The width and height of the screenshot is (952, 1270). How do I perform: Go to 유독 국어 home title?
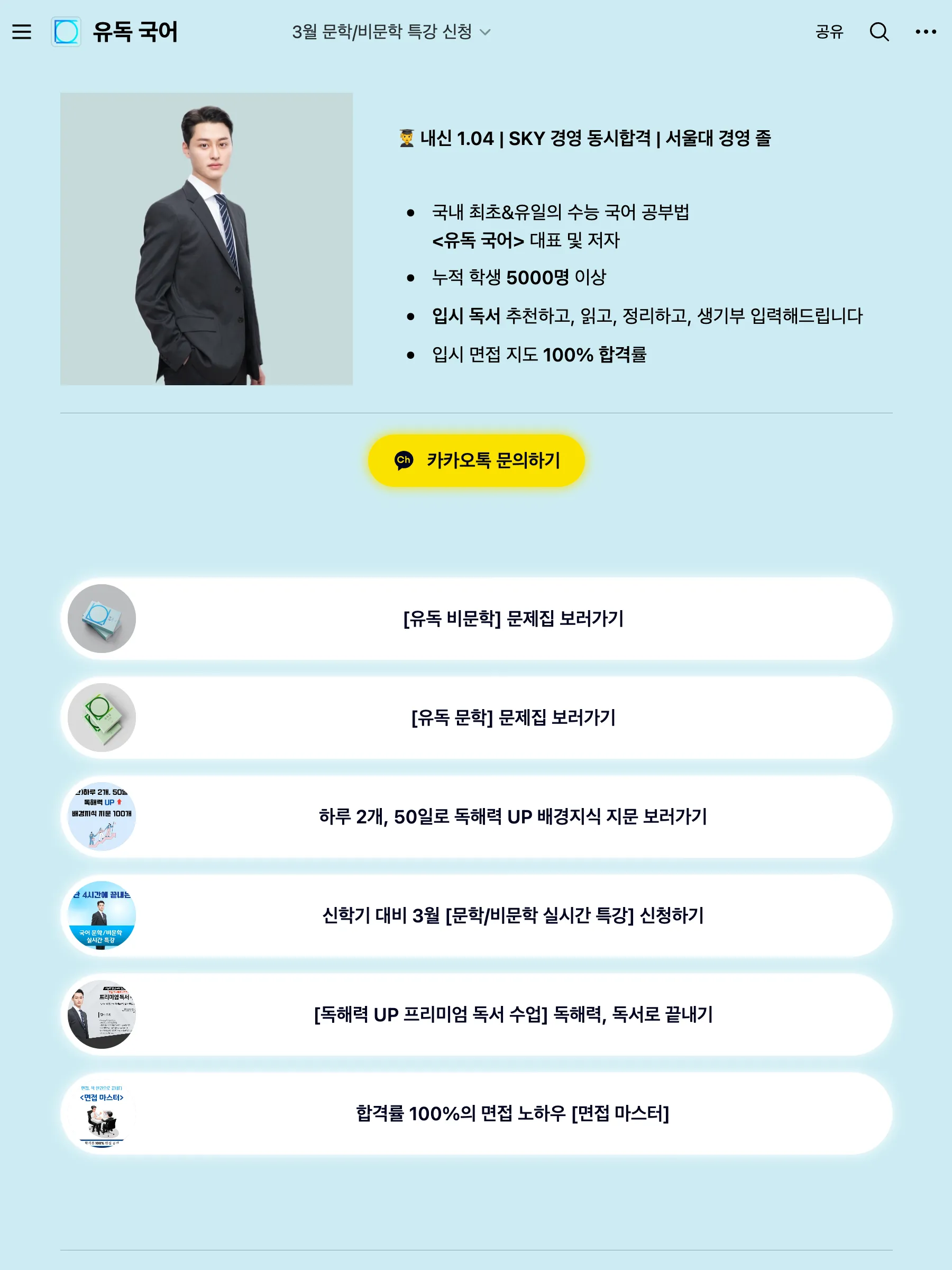(135, 32)
